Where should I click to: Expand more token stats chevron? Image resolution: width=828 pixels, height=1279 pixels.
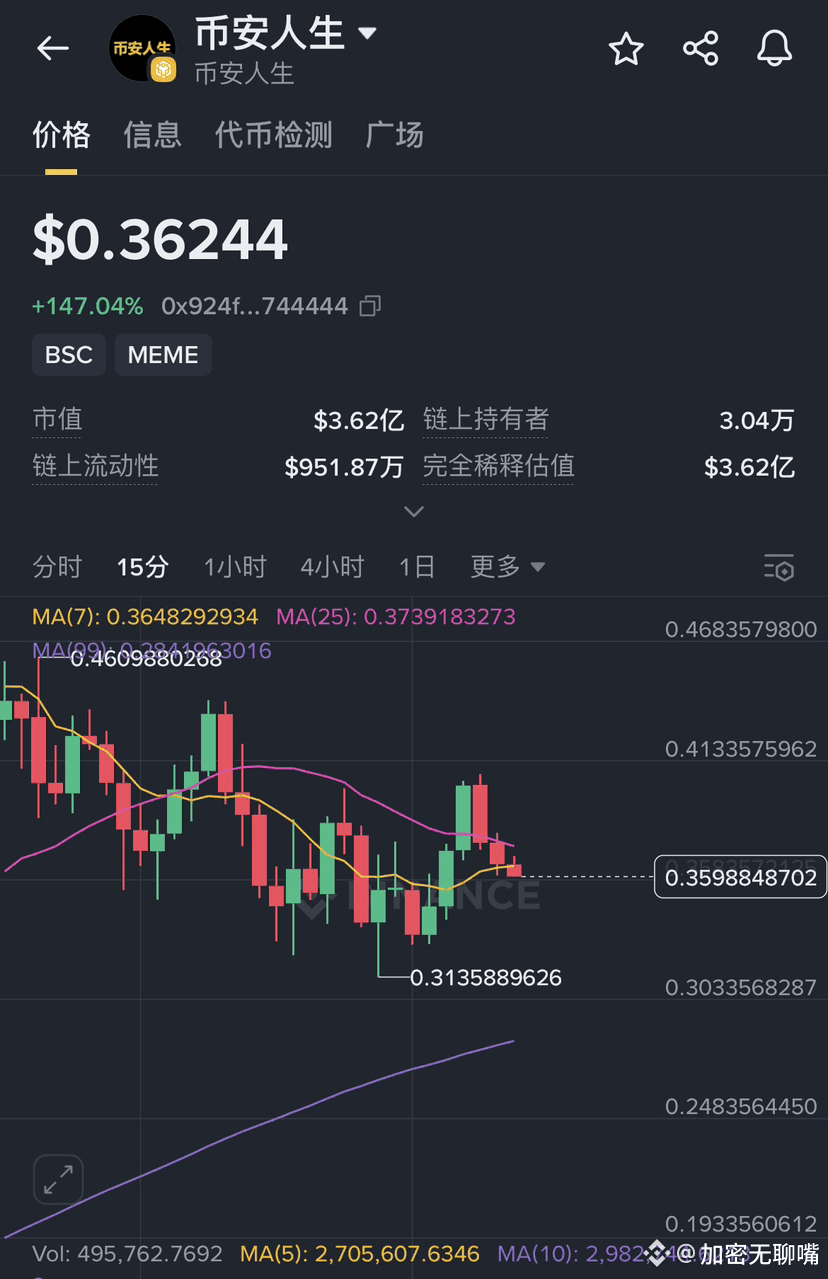click(x=413, y=511)
